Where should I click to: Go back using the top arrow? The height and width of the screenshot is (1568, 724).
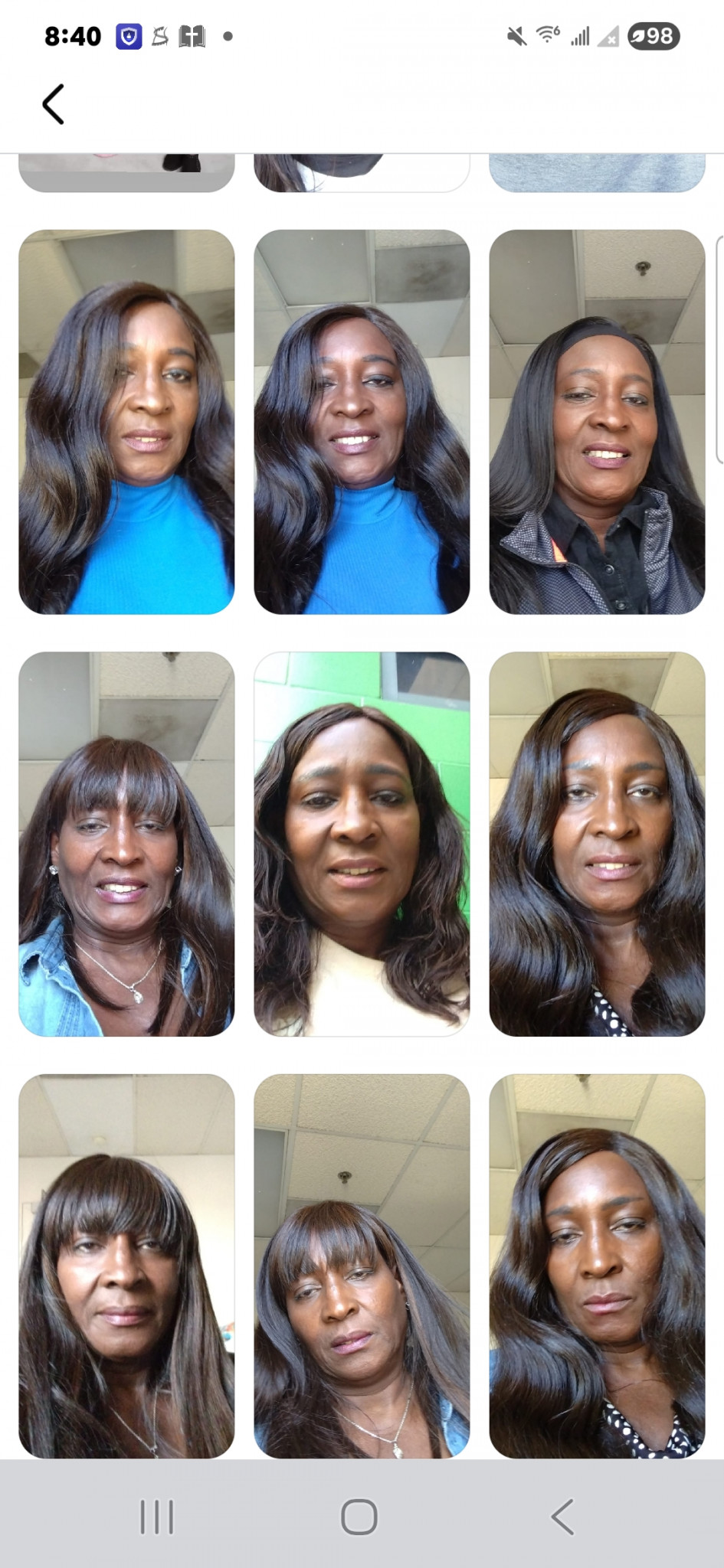point(53,104)
